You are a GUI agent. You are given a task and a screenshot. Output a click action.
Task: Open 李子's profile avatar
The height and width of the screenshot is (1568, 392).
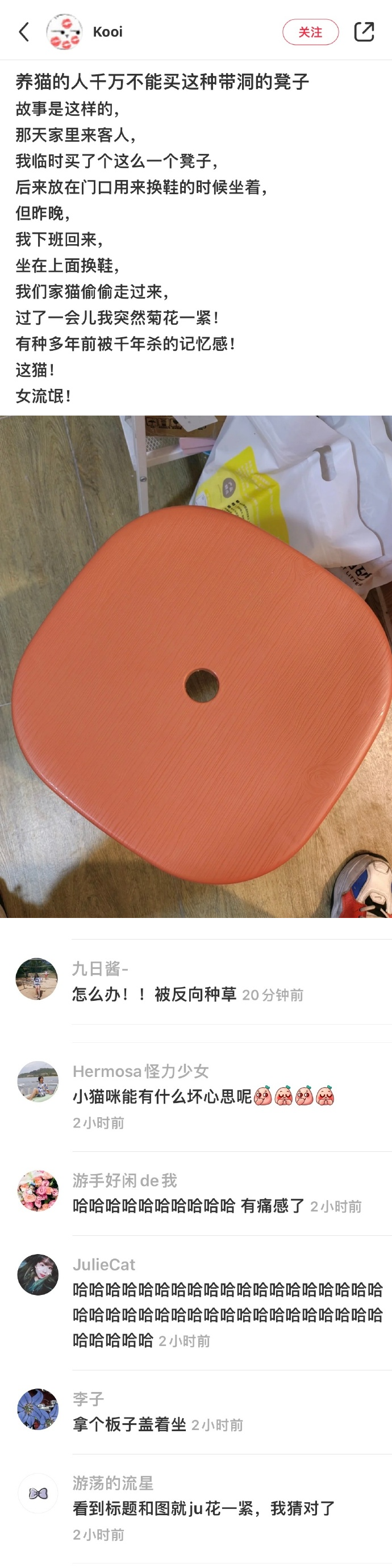(37, 1409)
